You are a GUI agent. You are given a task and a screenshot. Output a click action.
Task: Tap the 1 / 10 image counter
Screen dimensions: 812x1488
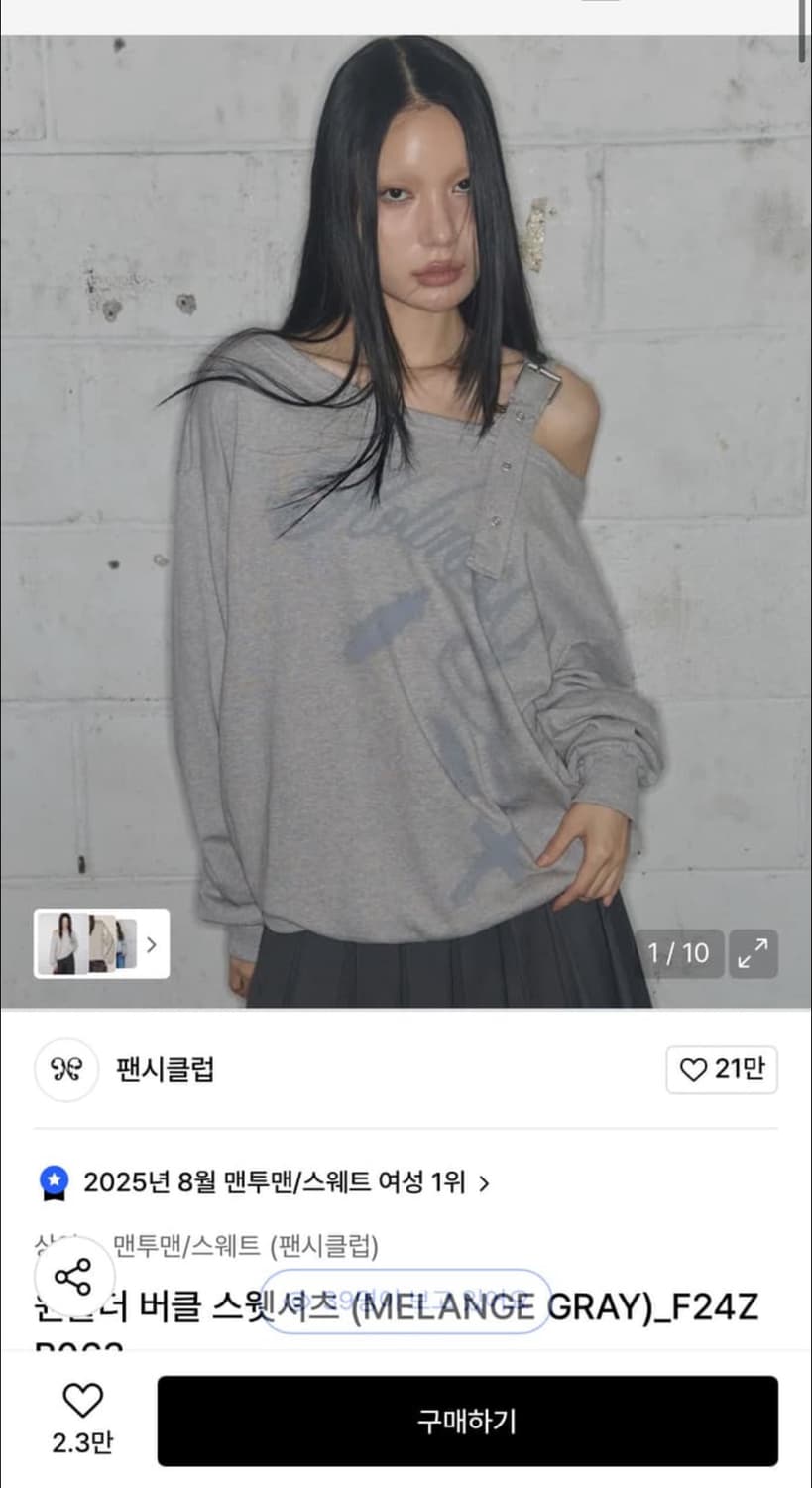click(x=678, y=953)
